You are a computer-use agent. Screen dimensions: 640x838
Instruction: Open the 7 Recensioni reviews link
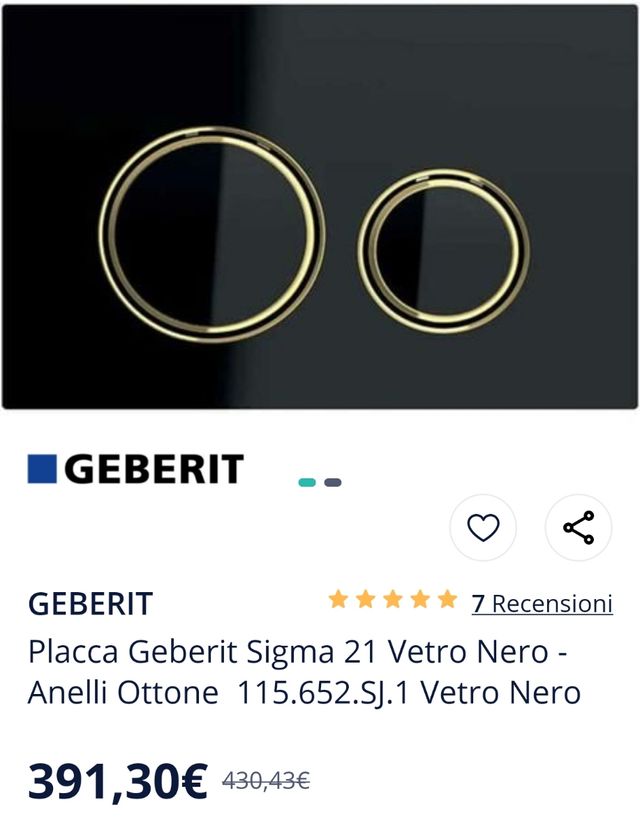click(542, 604)
